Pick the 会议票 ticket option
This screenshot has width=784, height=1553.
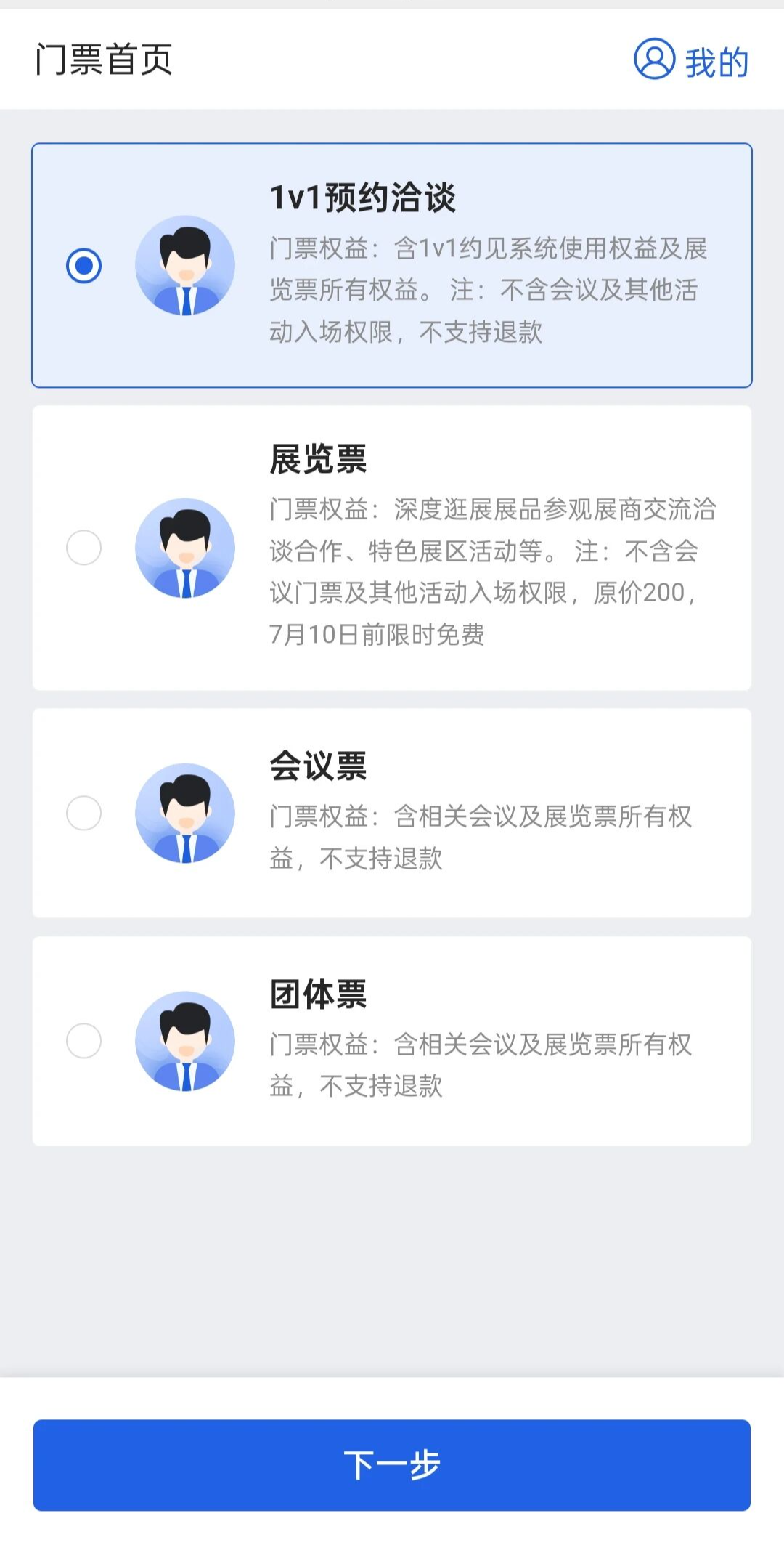(84, 813)
